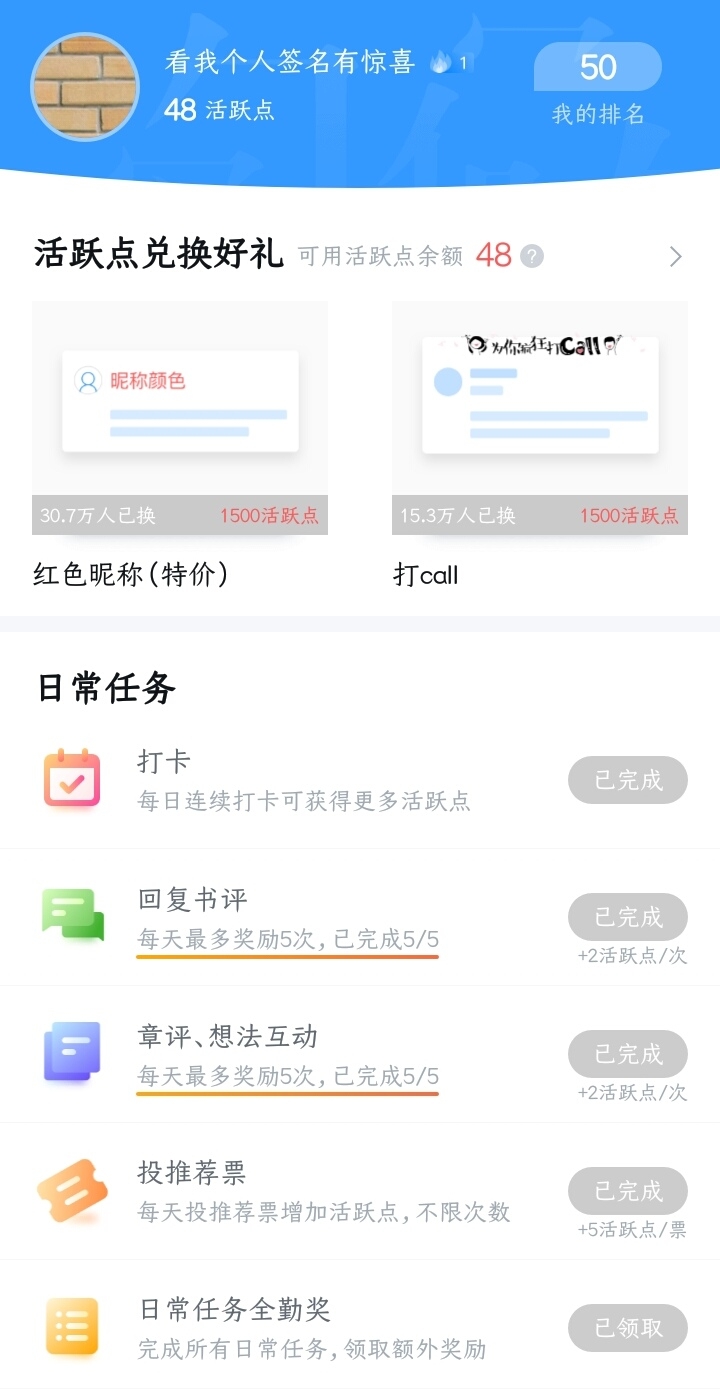Open the 红色昵称(特价) reward card
Viewport: 720px width, 1389px height.
[x=180, y=446]
